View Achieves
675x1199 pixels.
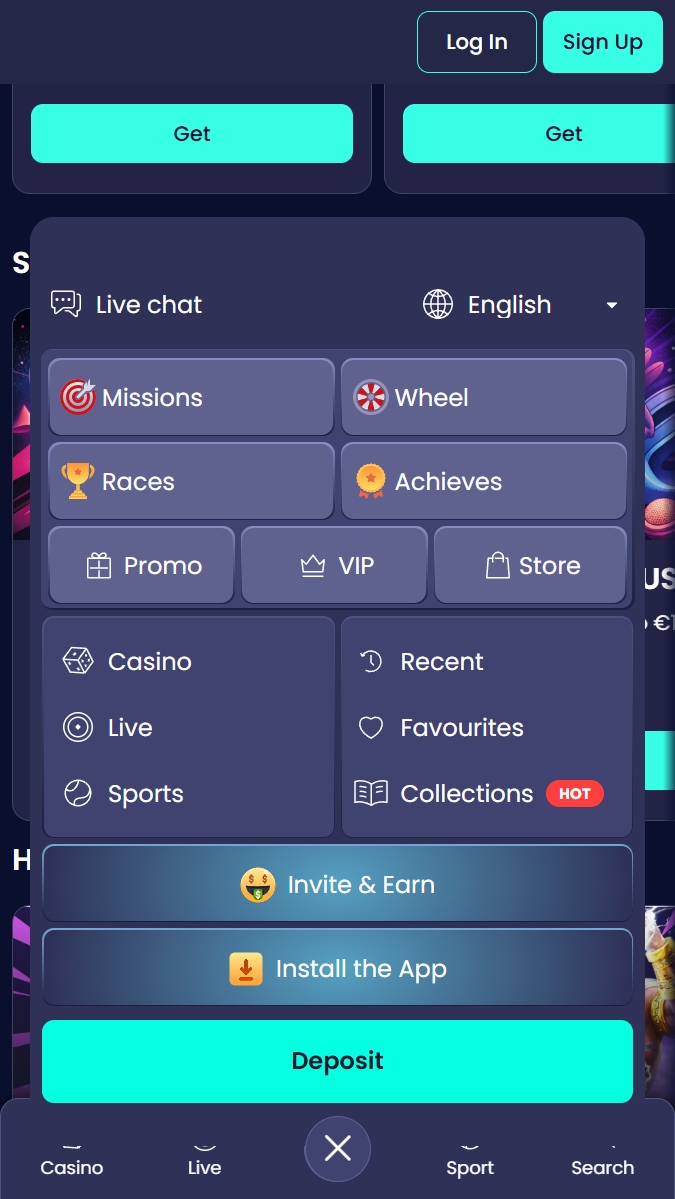coord(484,482)
